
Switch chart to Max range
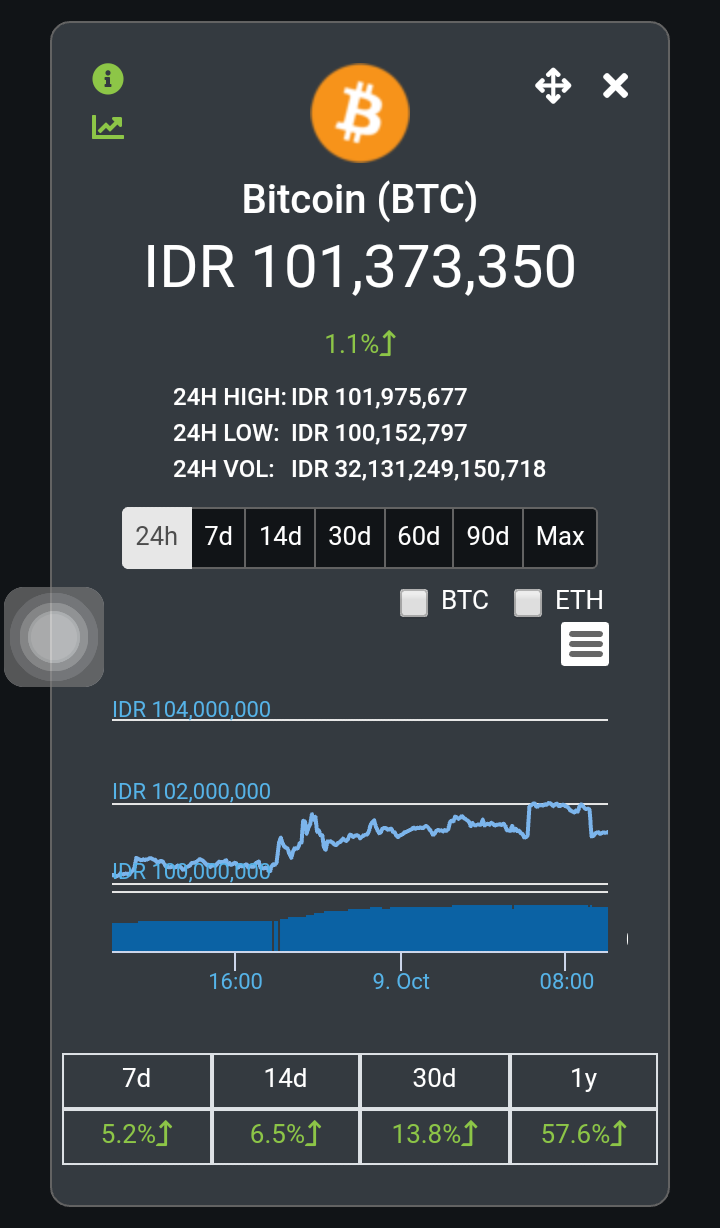(x=560, y=537)
